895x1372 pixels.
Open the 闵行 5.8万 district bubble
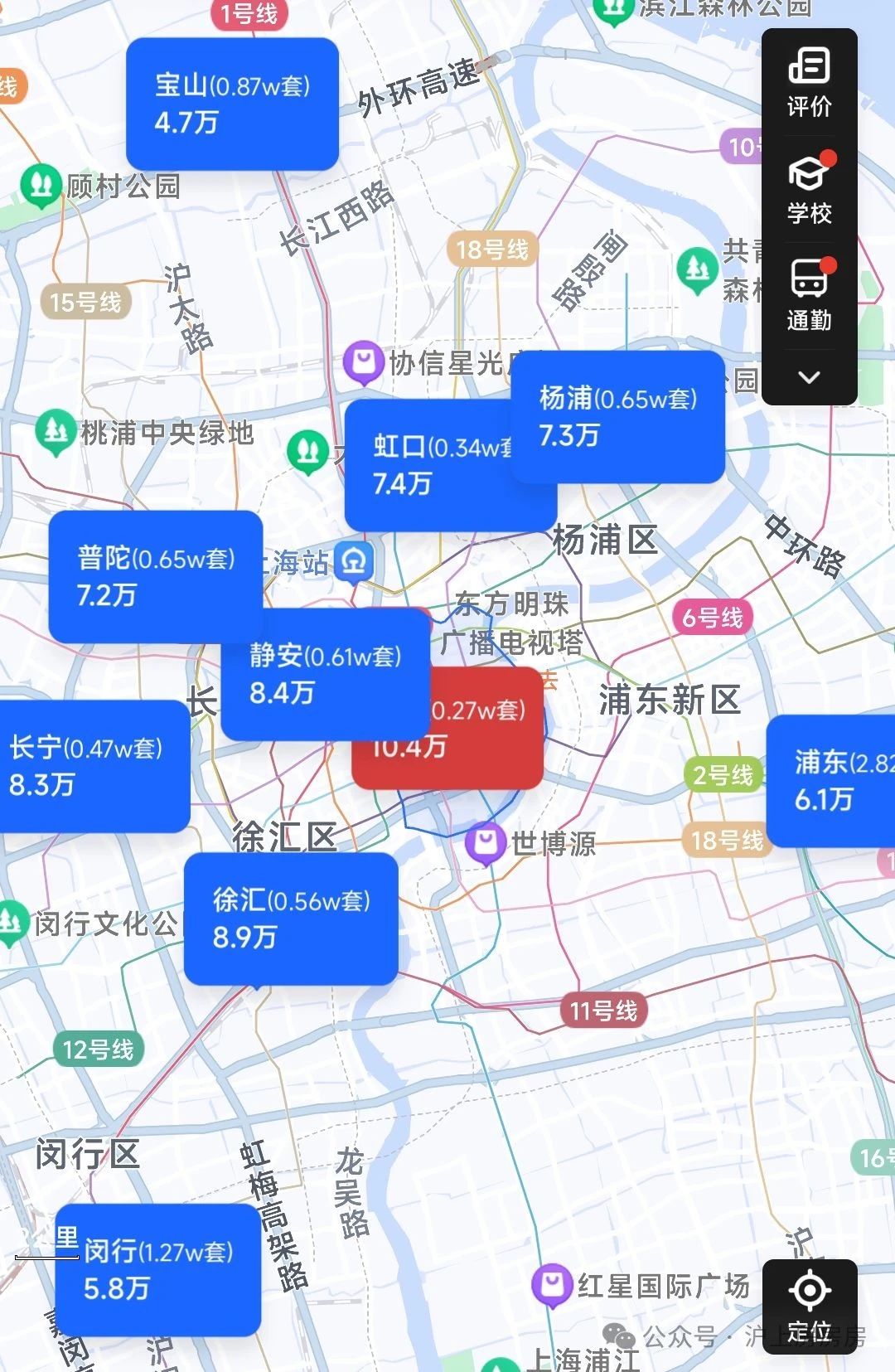[157, 1270]
